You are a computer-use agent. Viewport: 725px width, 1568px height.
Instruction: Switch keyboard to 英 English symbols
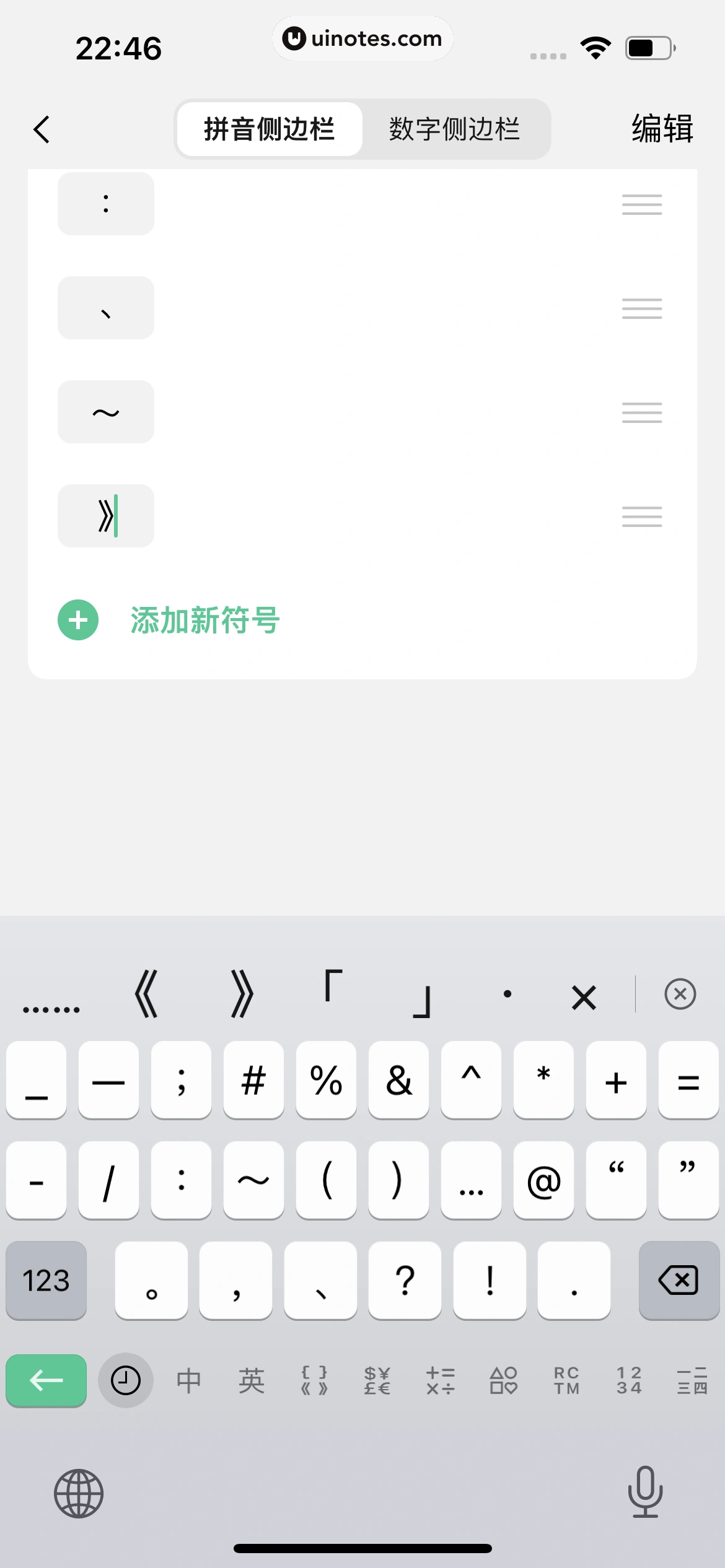point(251,1381)
